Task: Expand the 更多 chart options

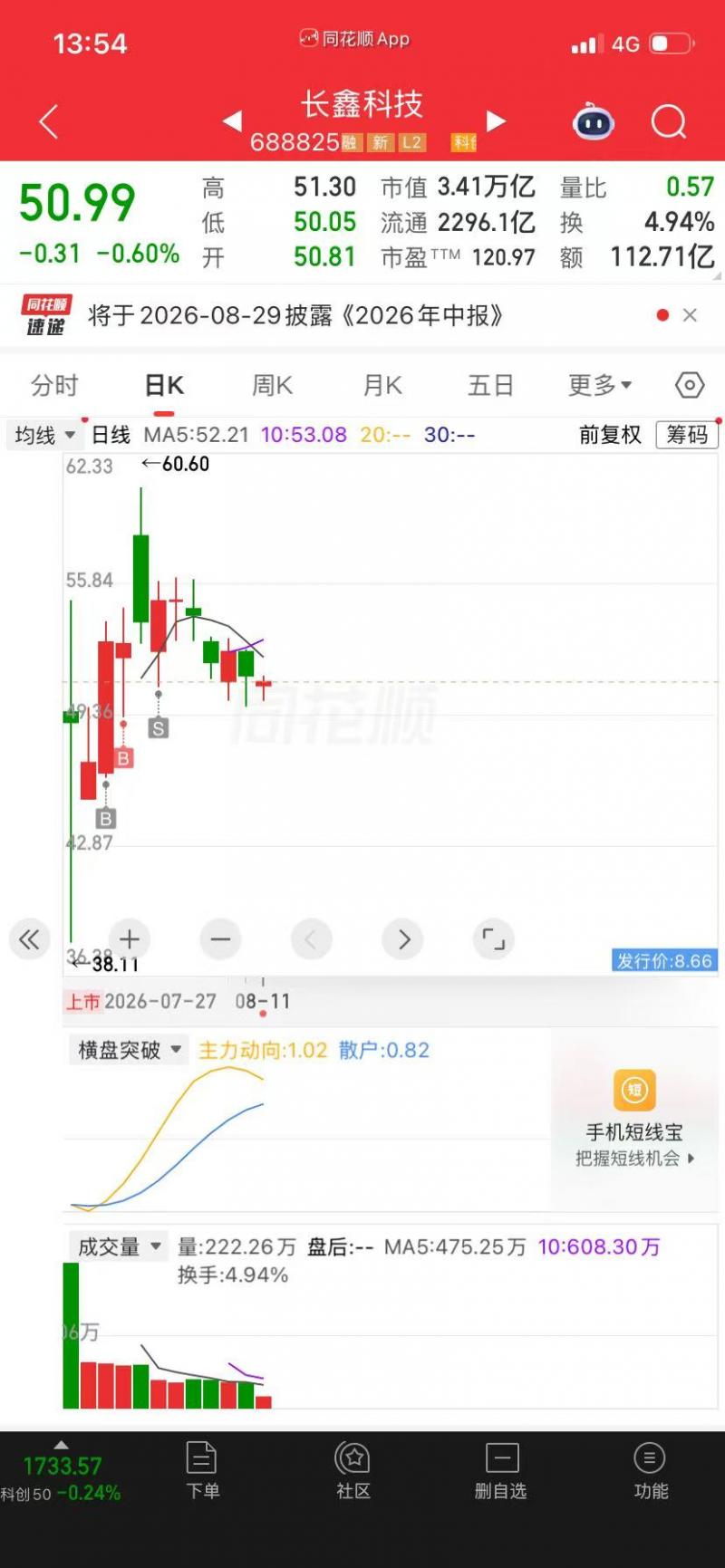Action: coord(599,386)
